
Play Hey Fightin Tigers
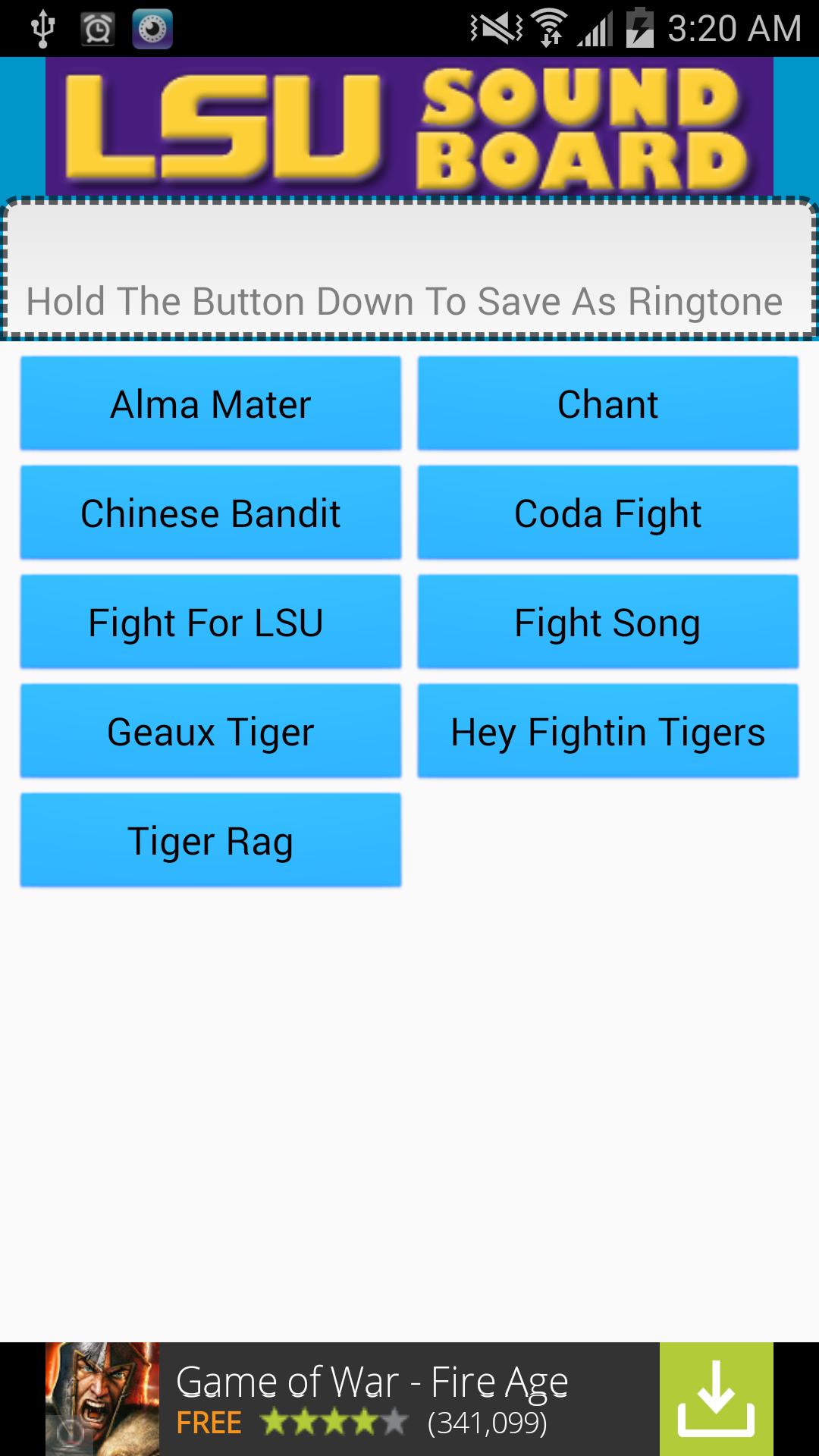pos(607,731)
